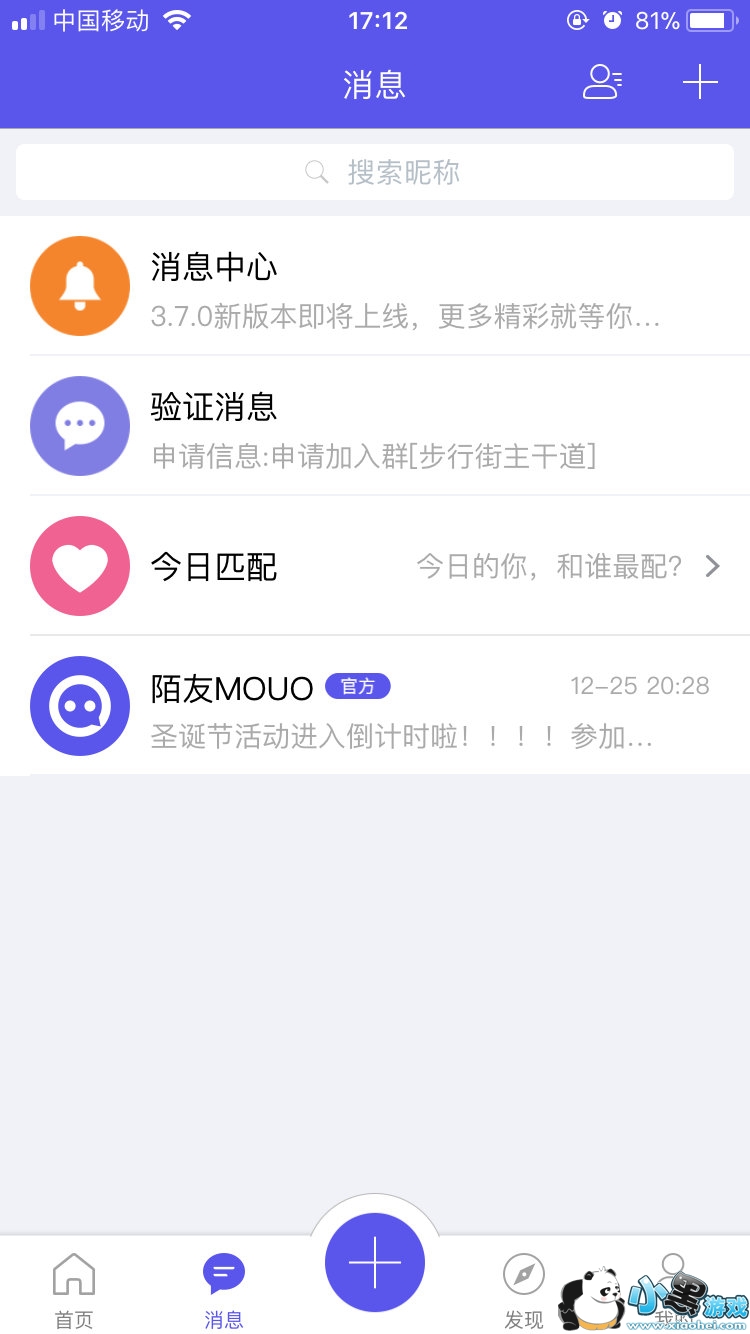Tap the plus icon in the header
Viewport: 750px width, 1334px height.
700,82
